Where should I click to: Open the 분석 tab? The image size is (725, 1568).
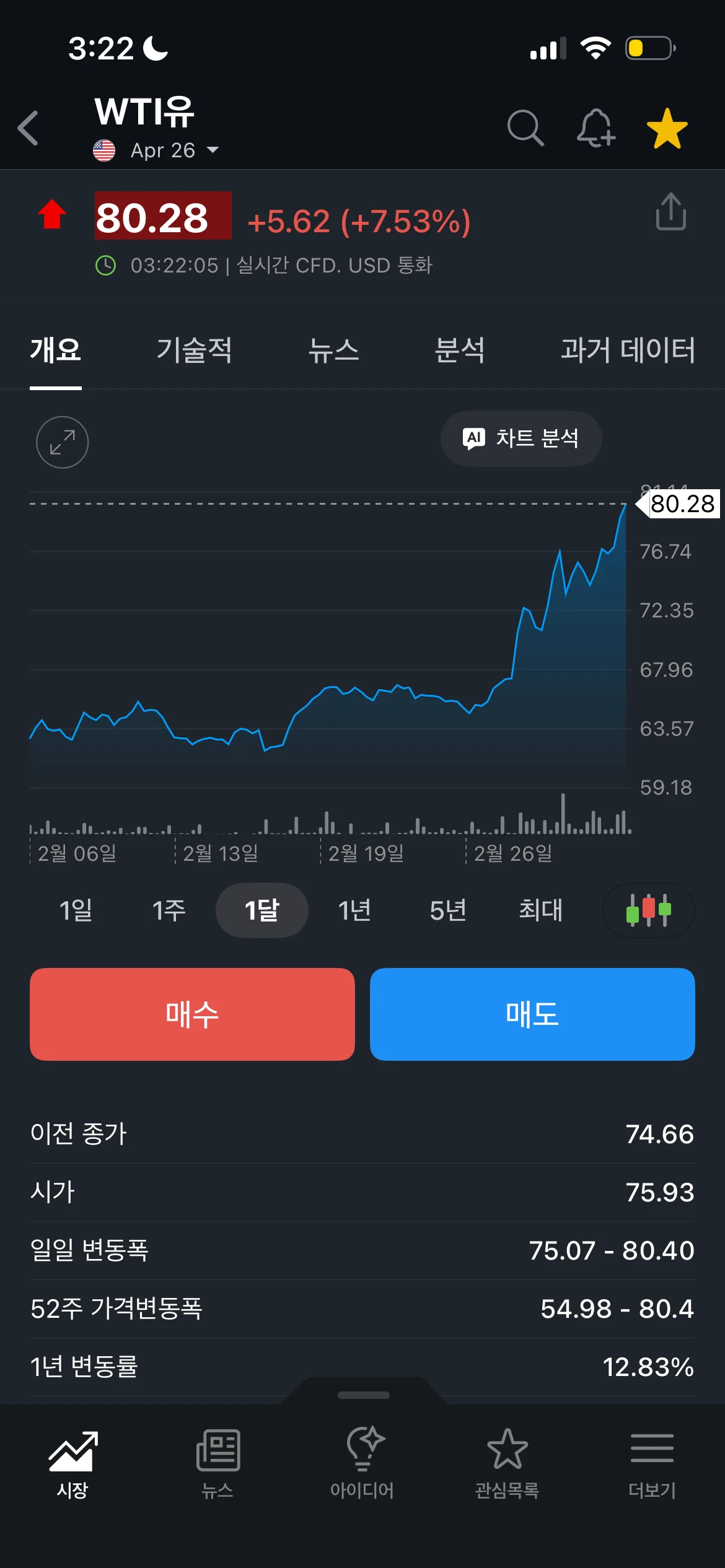click(x=460, y=350)
